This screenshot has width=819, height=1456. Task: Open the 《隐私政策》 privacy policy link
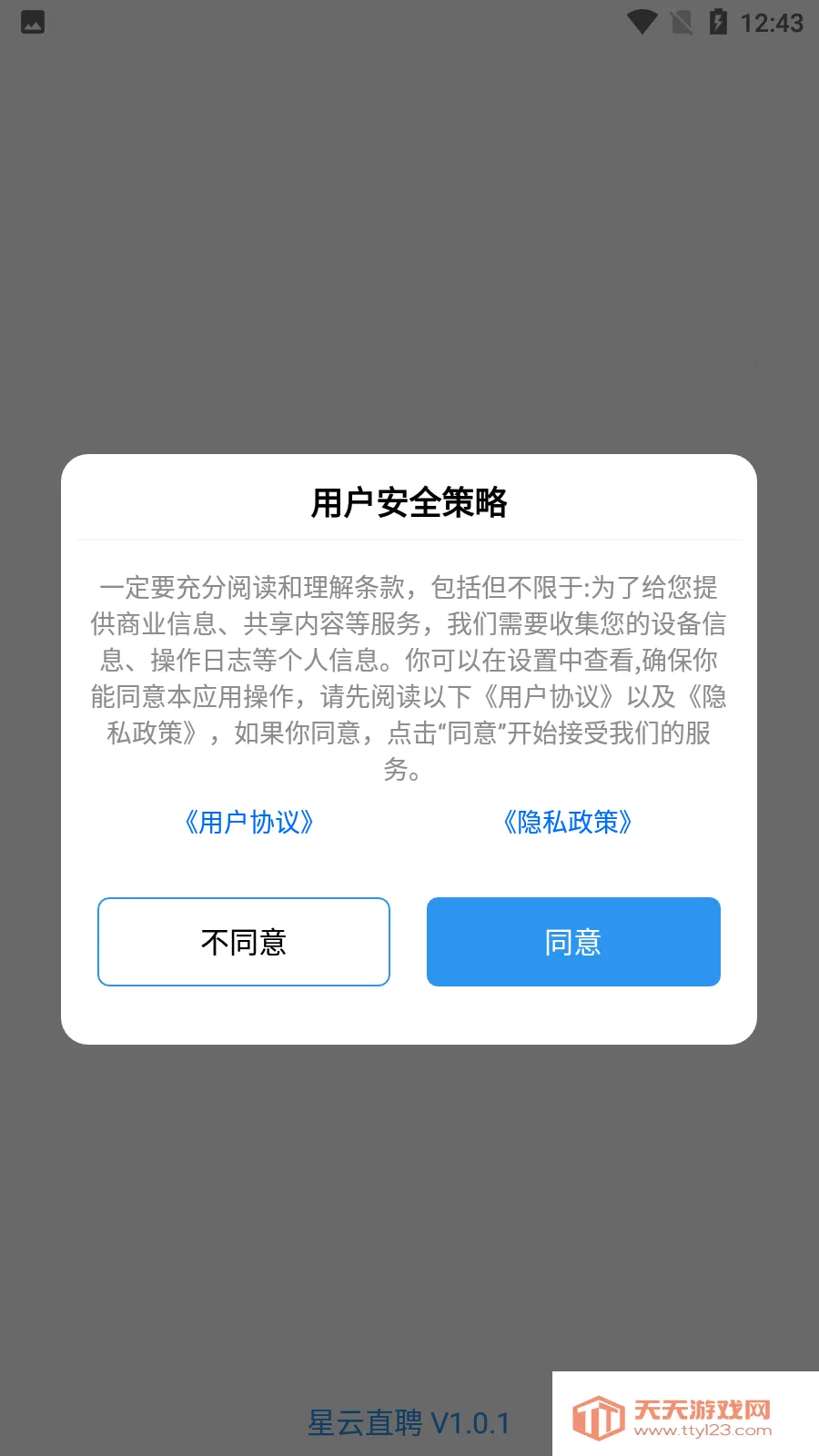tap(569, 822)
